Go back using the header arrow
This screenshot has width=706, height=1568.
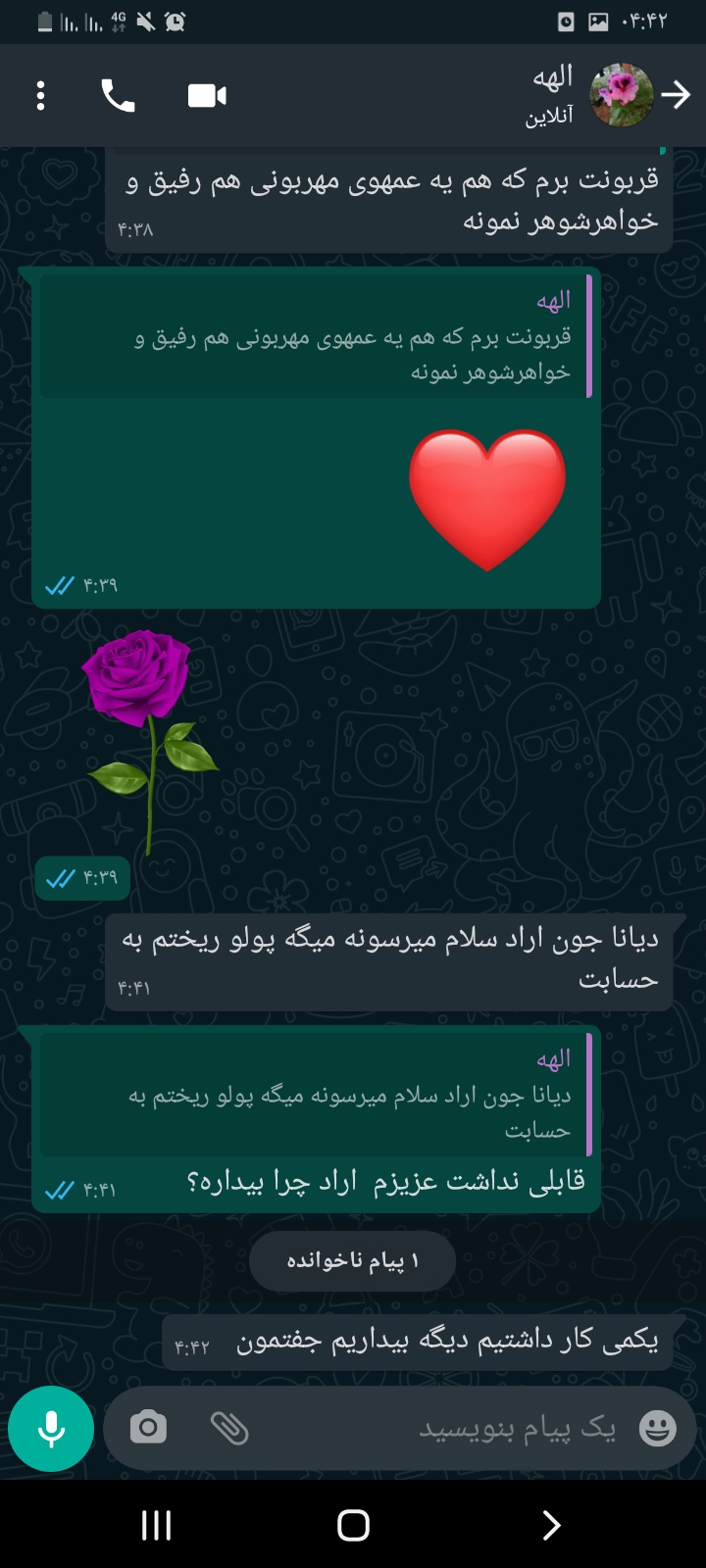coord(676,95)
